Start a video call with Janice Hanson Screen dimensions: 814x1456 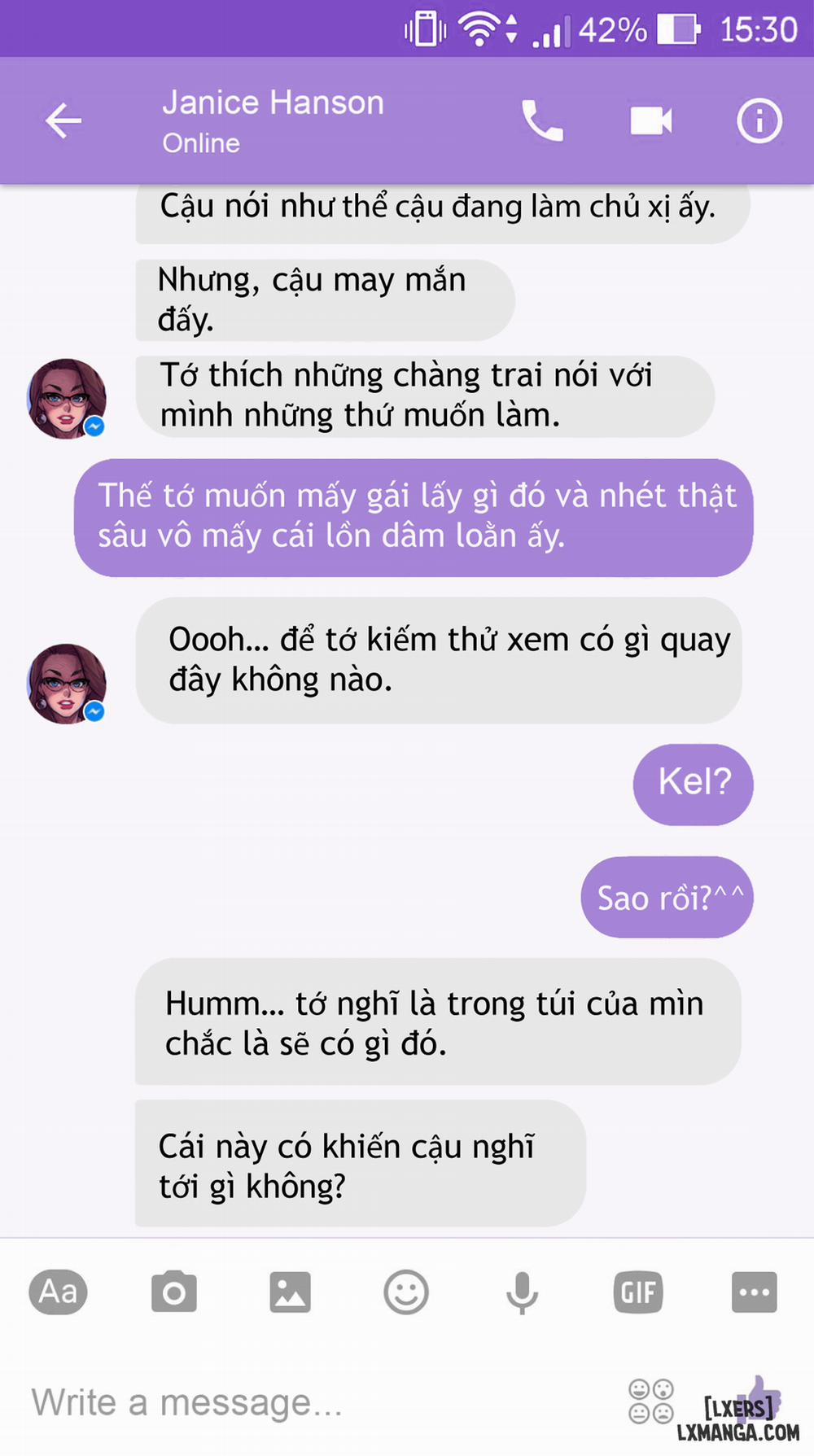click(650, 121)
